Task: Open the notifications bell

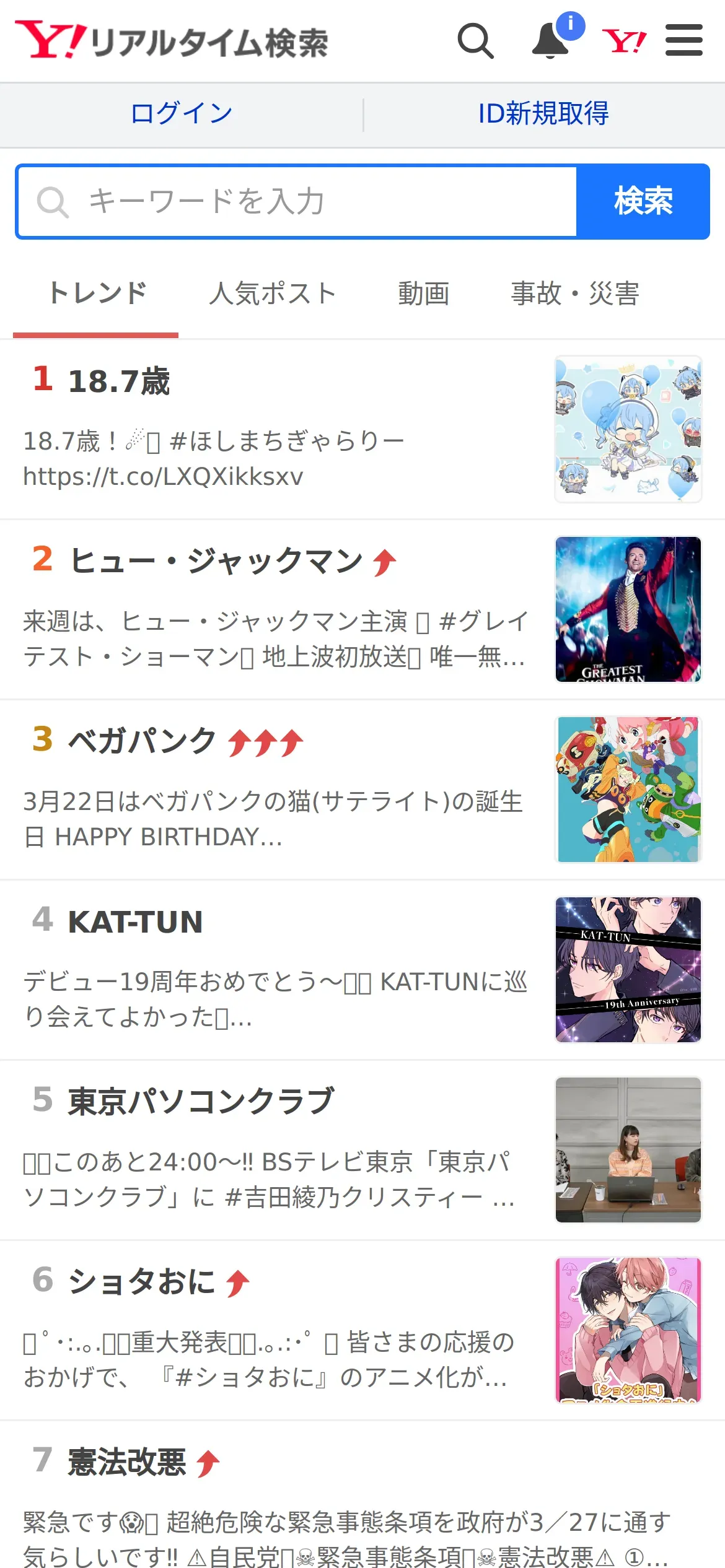Action: coord(551,41)
